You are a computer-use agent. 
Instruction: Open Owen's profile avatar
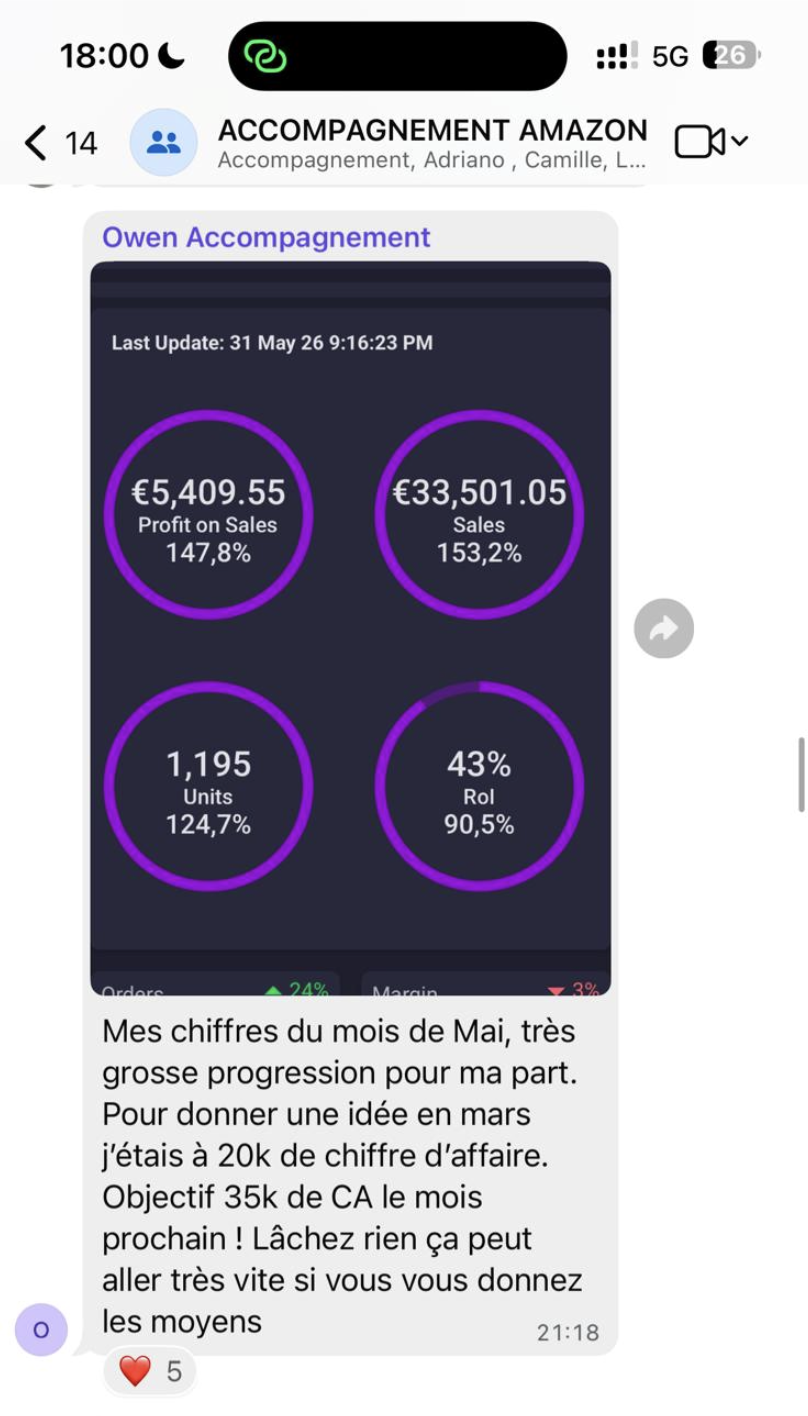pos(41,1330)
